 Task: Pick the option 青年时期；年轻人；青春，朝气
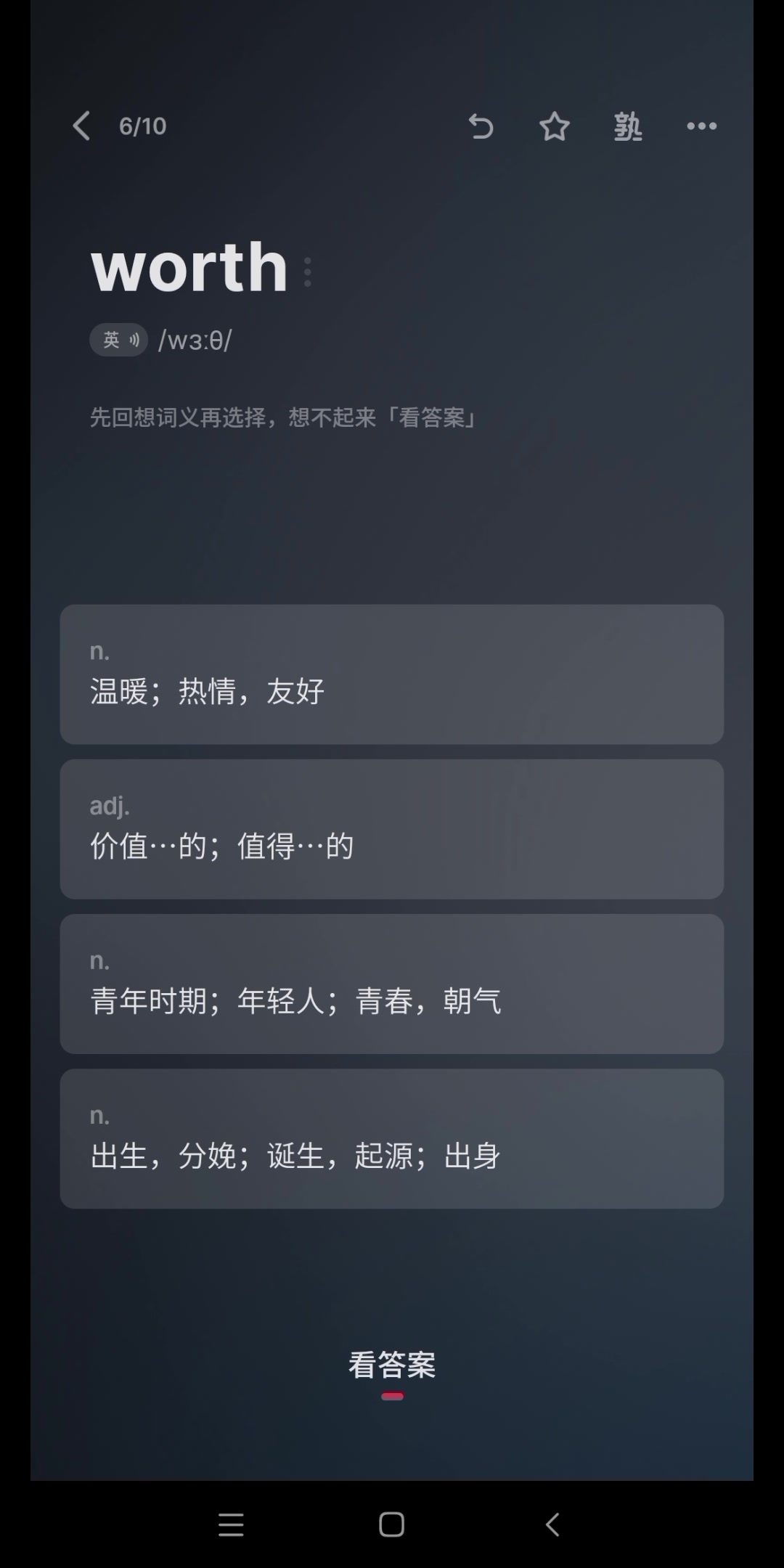(x=392, y=984)
